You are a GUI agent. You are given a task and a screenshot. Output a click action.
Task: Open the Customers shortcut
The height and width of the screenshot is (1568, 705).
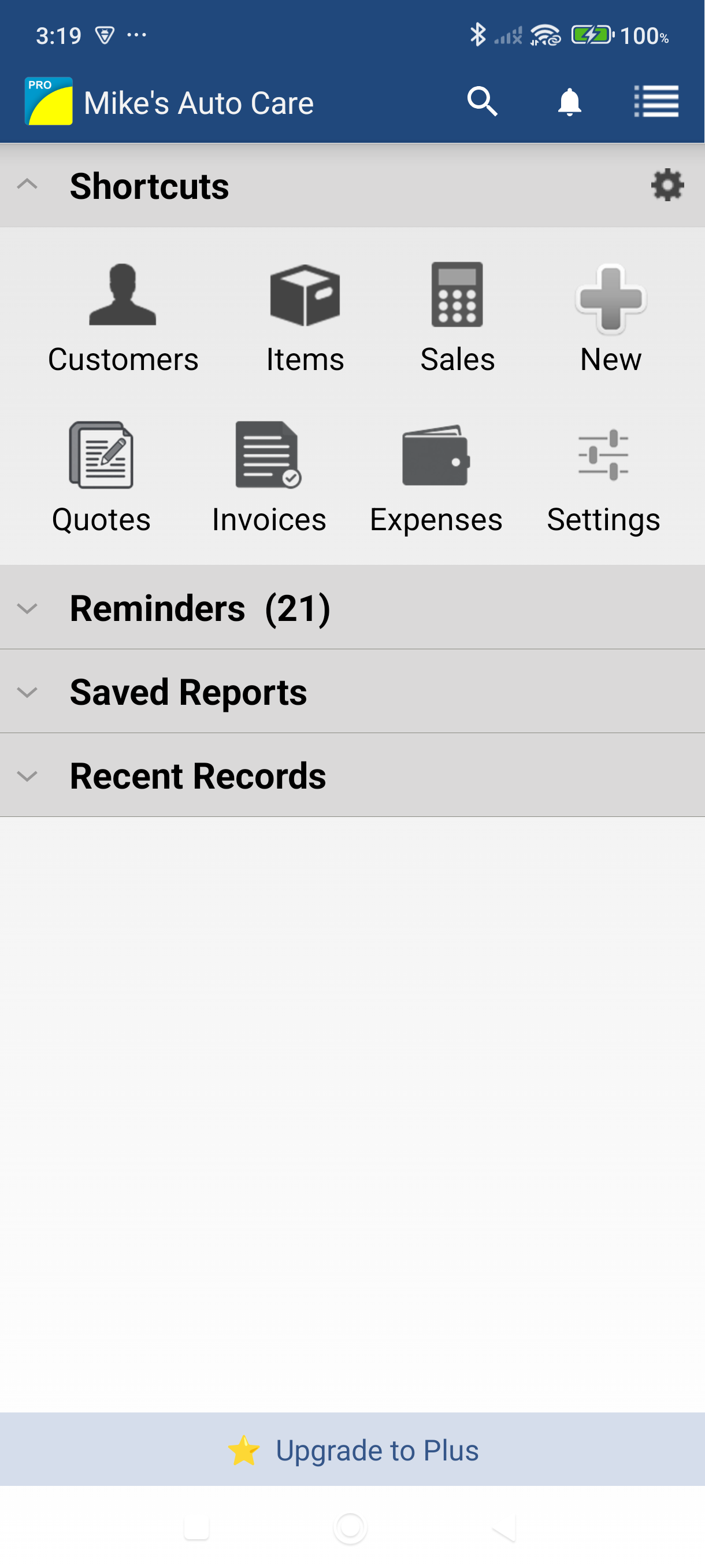pos(123,316)
